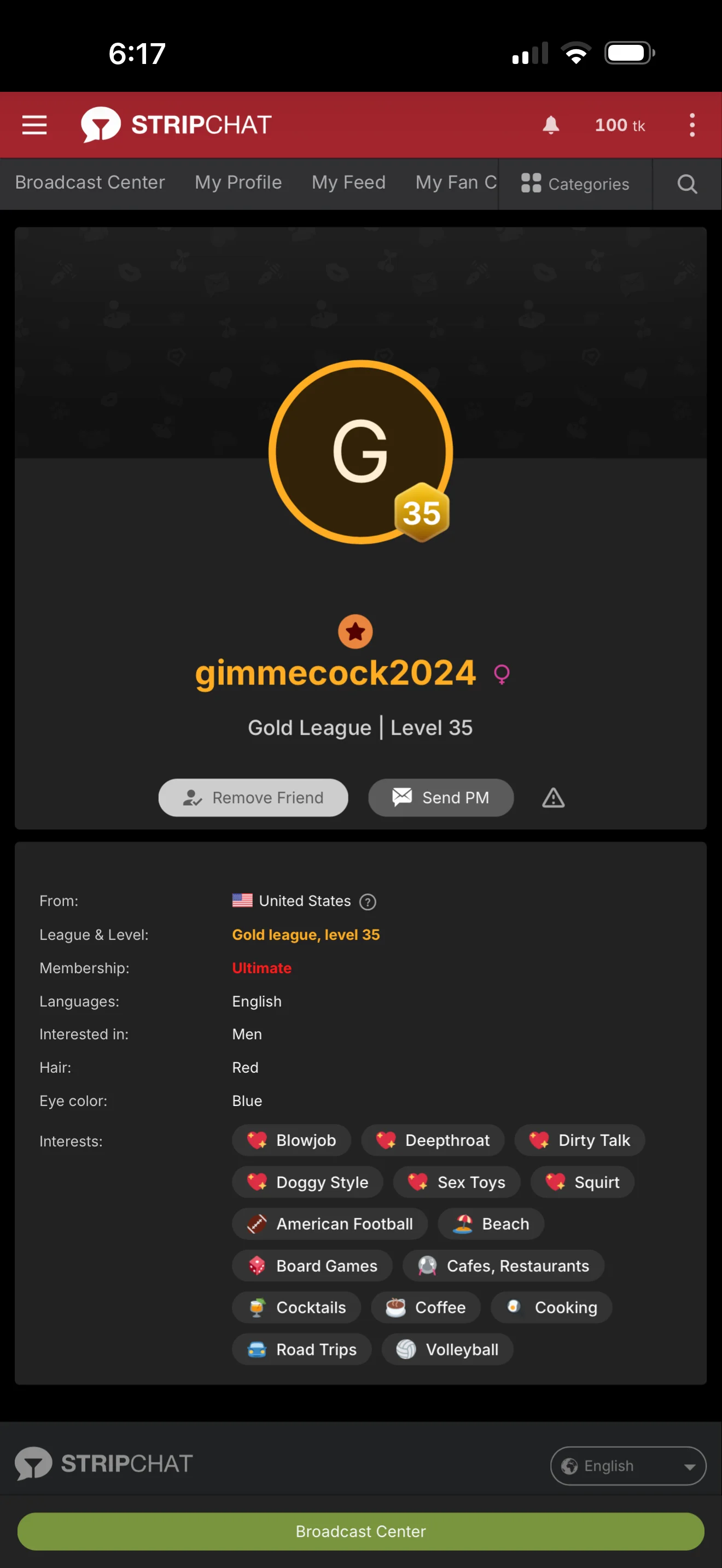This screenshot has height=1568, width=722.
Task: Select the Volleyball interest chip
Action: click(447, 1349)
